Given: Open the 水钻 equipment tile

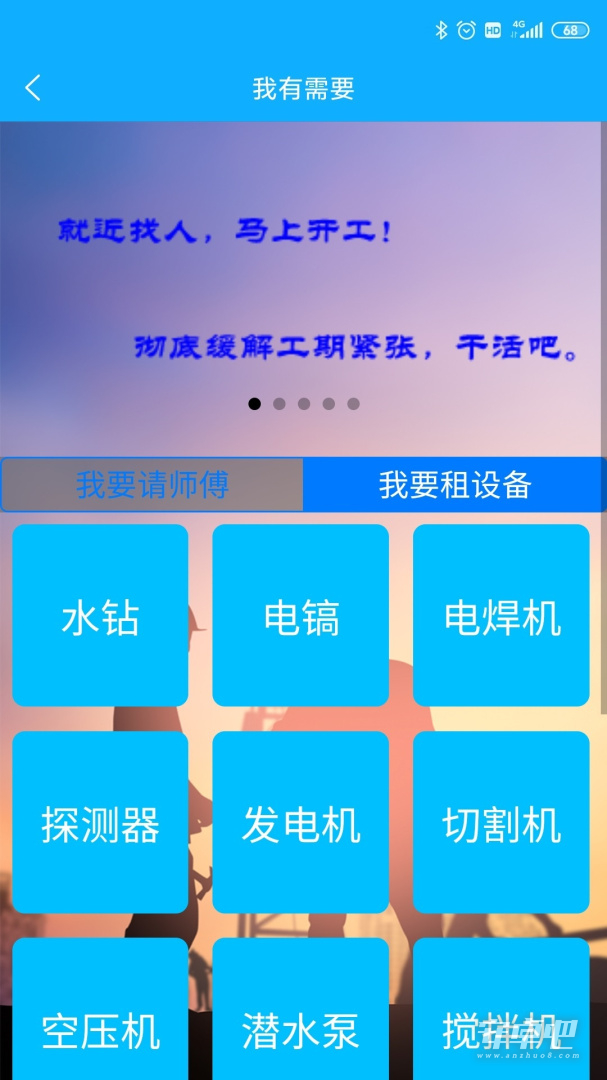Looking at the screenshot, I should coord(100,615).
